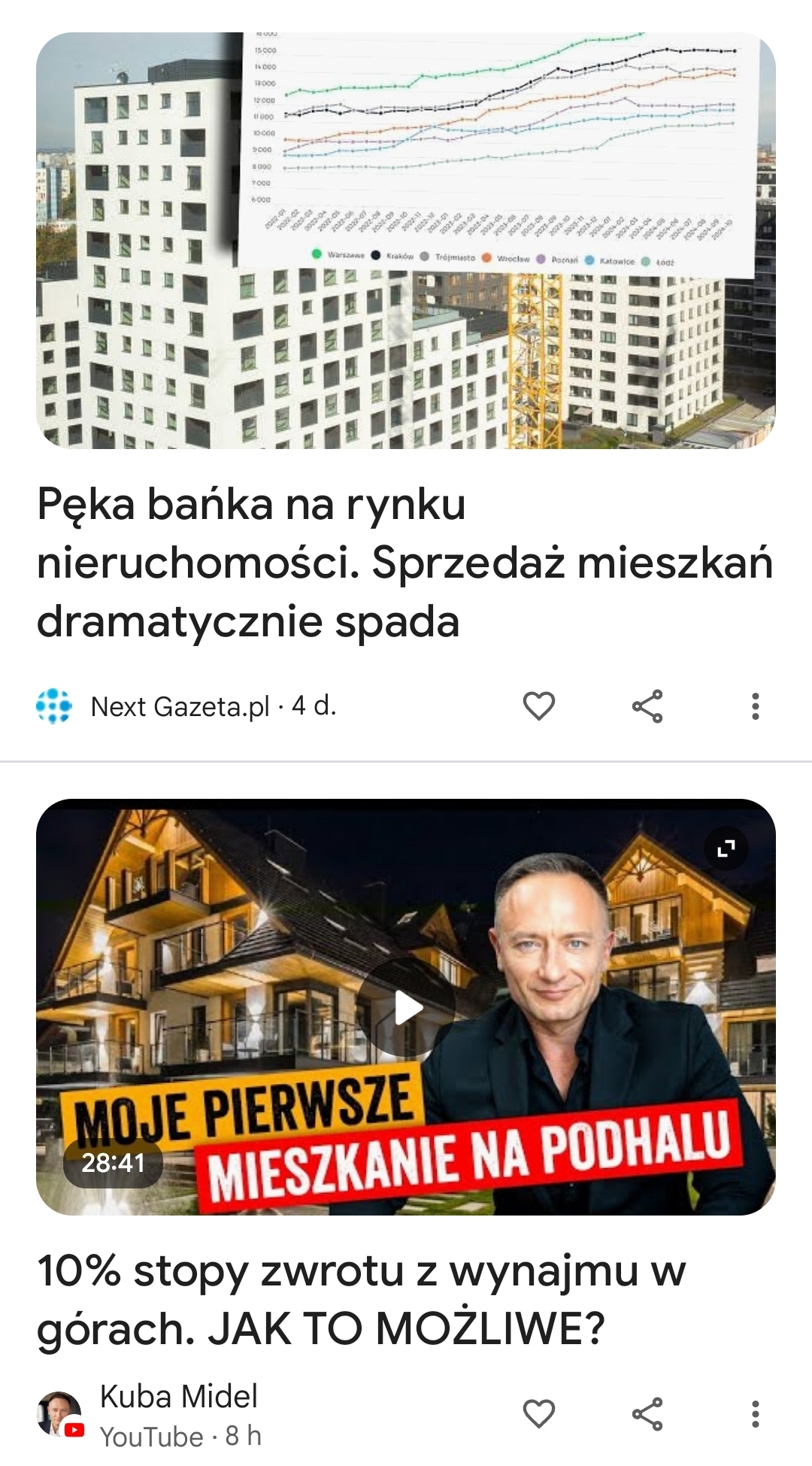
Task: Open more options for Kuba Midel video
Action: [x=755, y=1414]
